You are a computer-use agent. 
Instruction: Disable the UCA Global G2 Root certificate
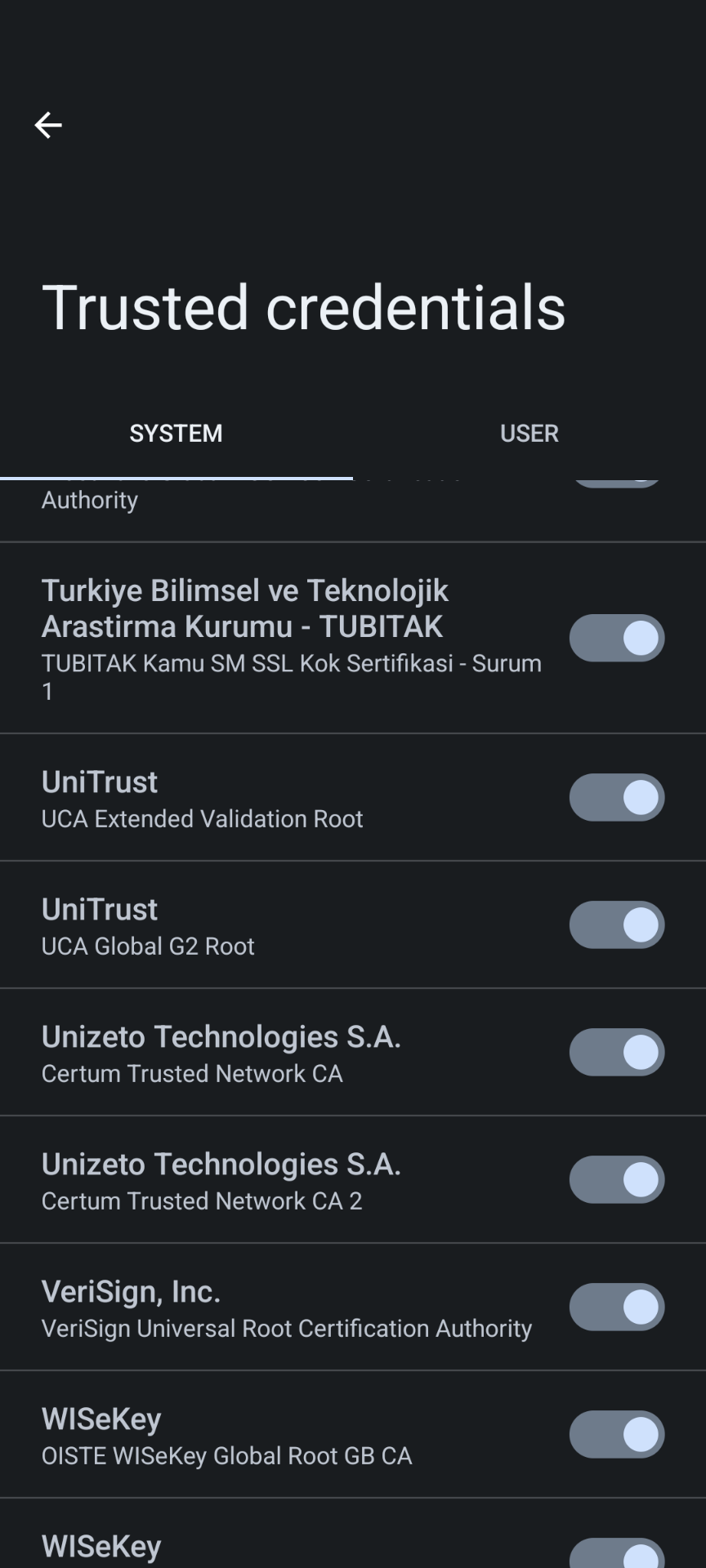click(616, 924)
